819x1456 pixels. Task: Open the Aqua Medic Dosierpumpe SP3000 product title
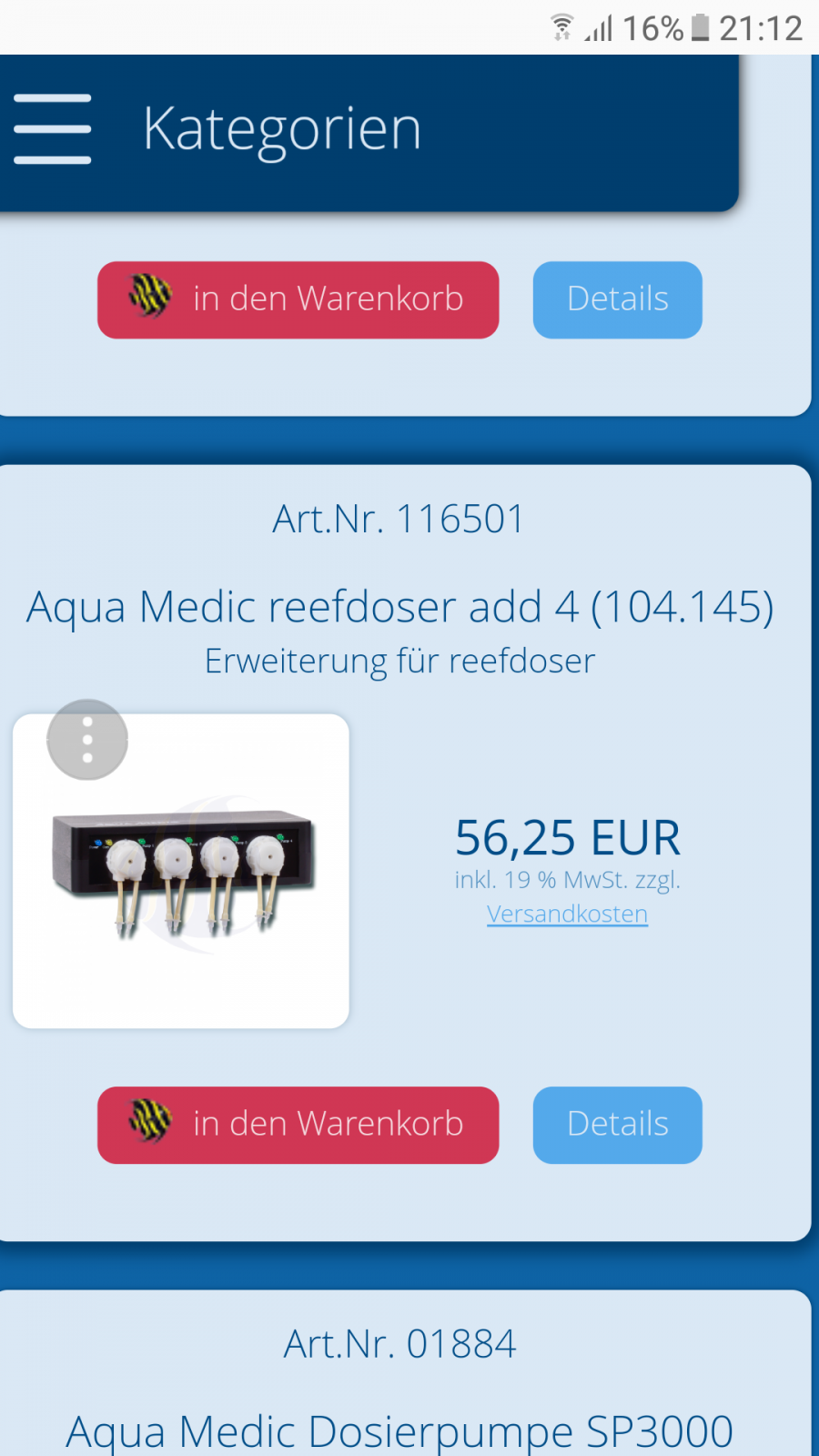399,1431
